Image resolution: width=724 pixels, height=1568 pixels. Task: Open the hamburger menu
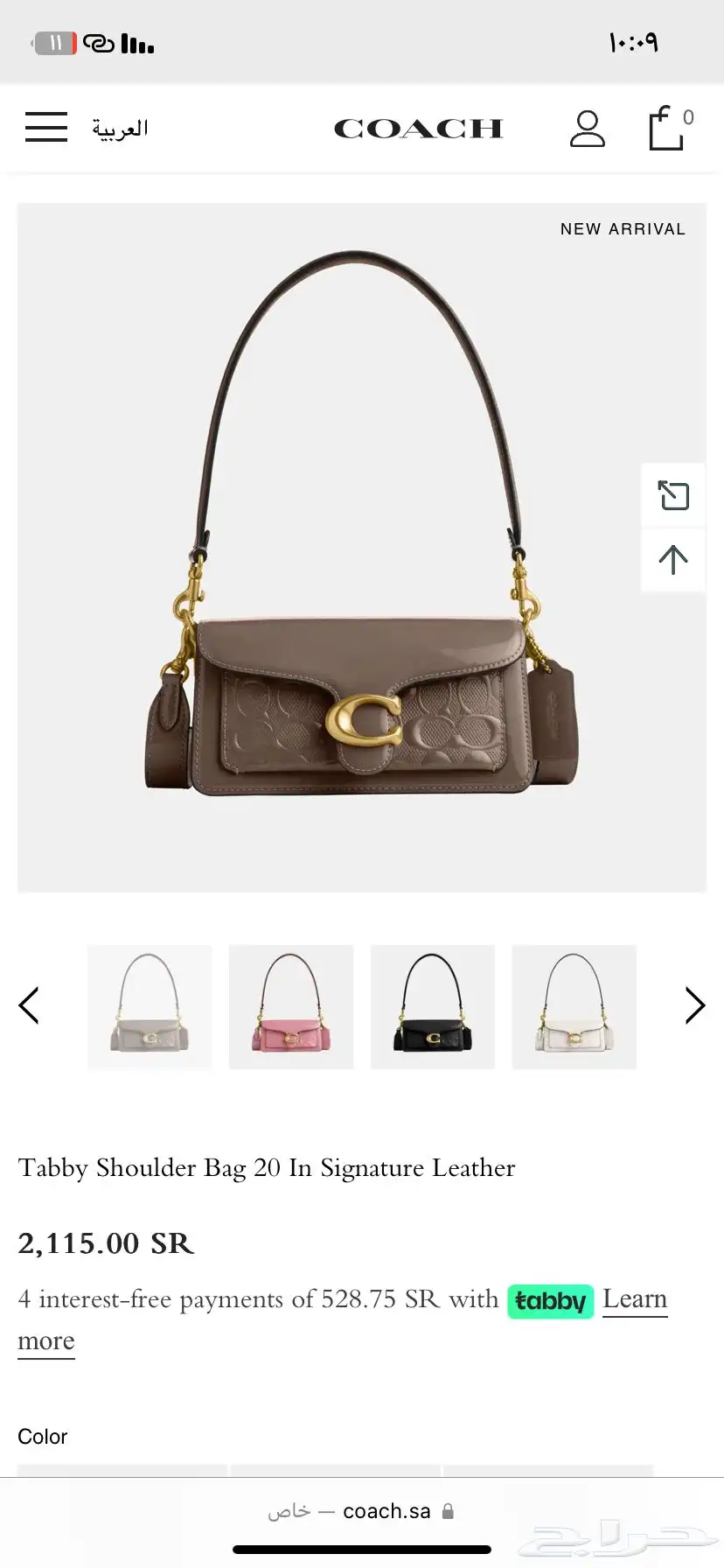tap(46, 127)
